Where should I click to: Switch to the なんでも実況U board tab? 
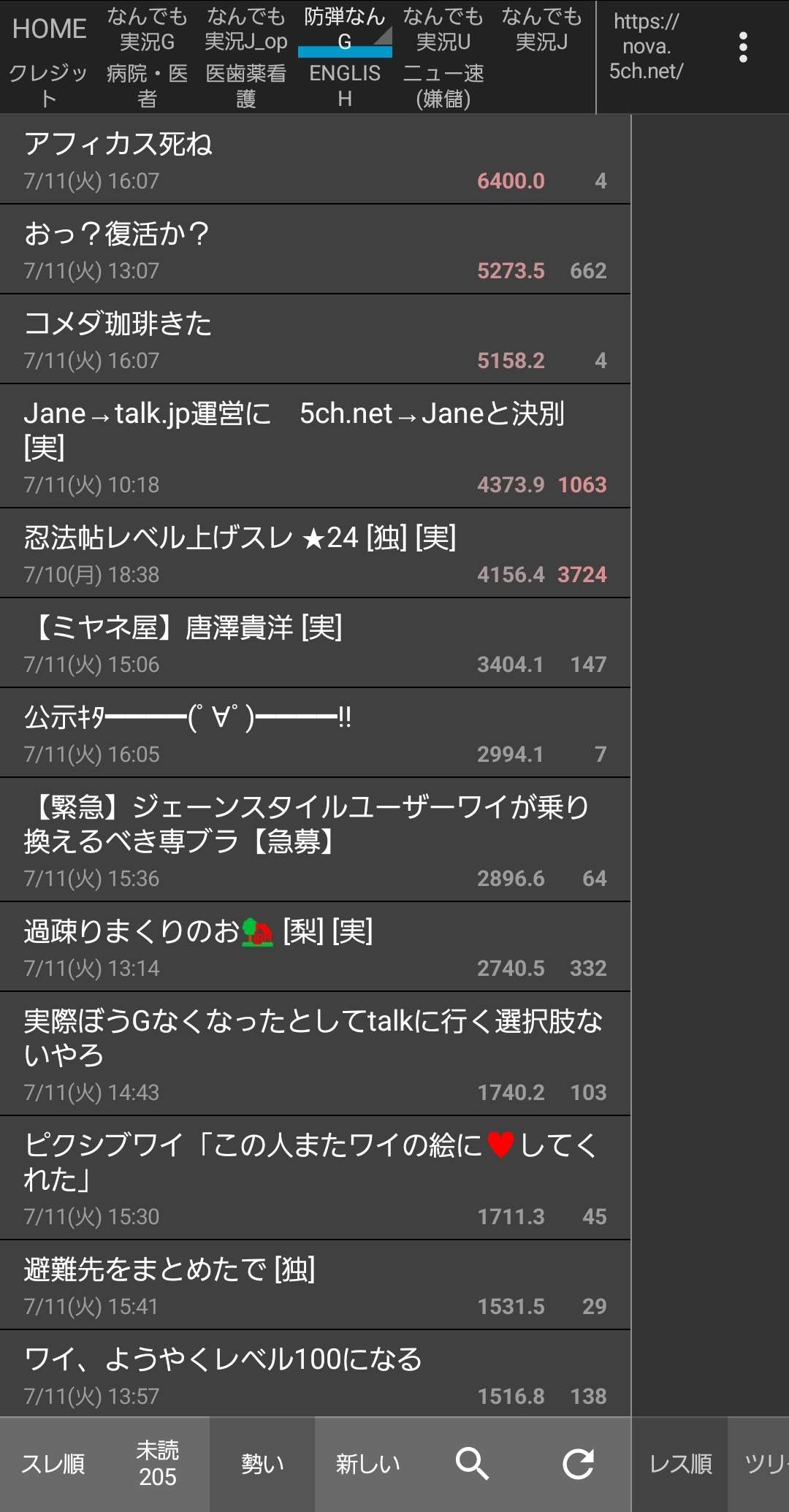(x=443, y=29)
